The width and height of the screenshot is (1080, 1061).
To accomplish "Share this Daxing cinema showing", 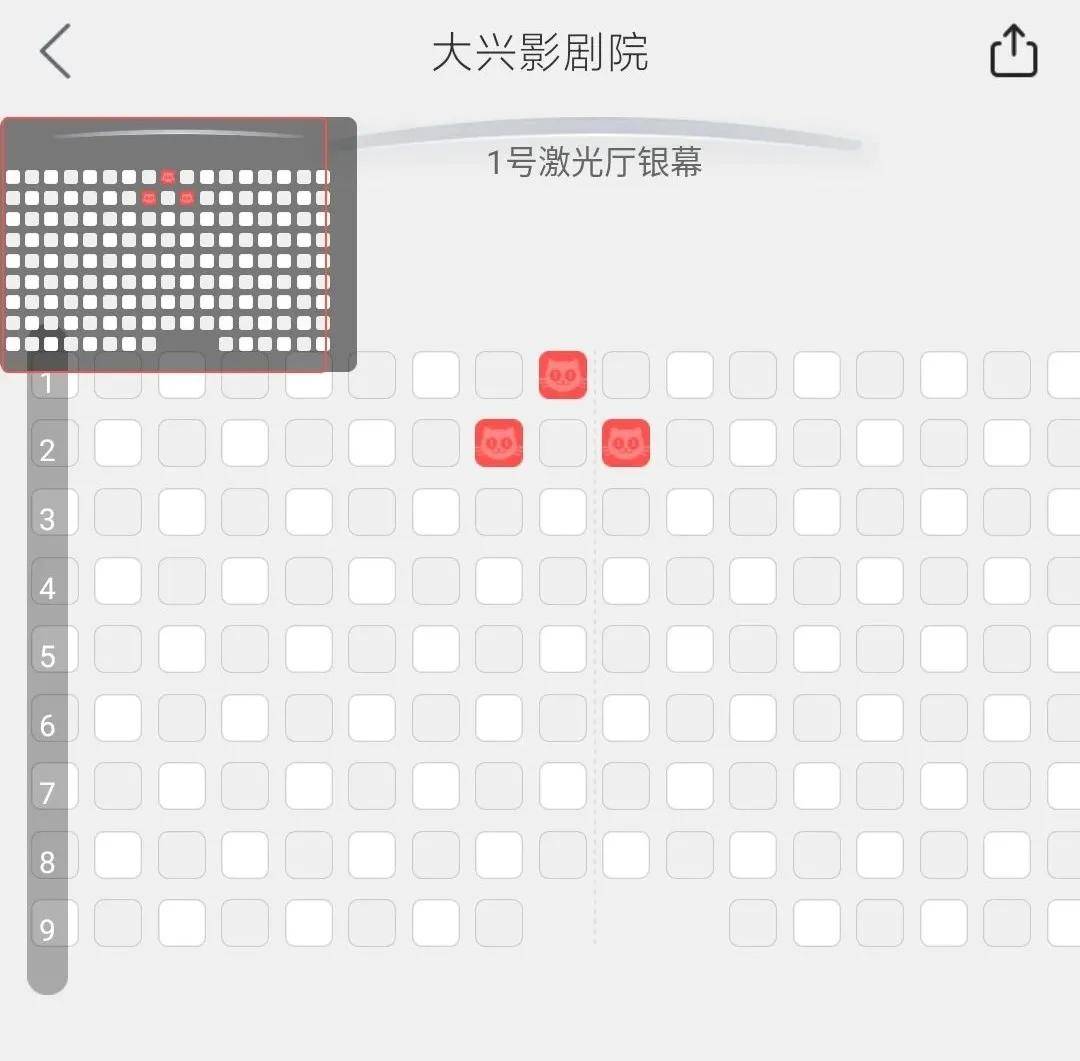I will [1013, 51].
